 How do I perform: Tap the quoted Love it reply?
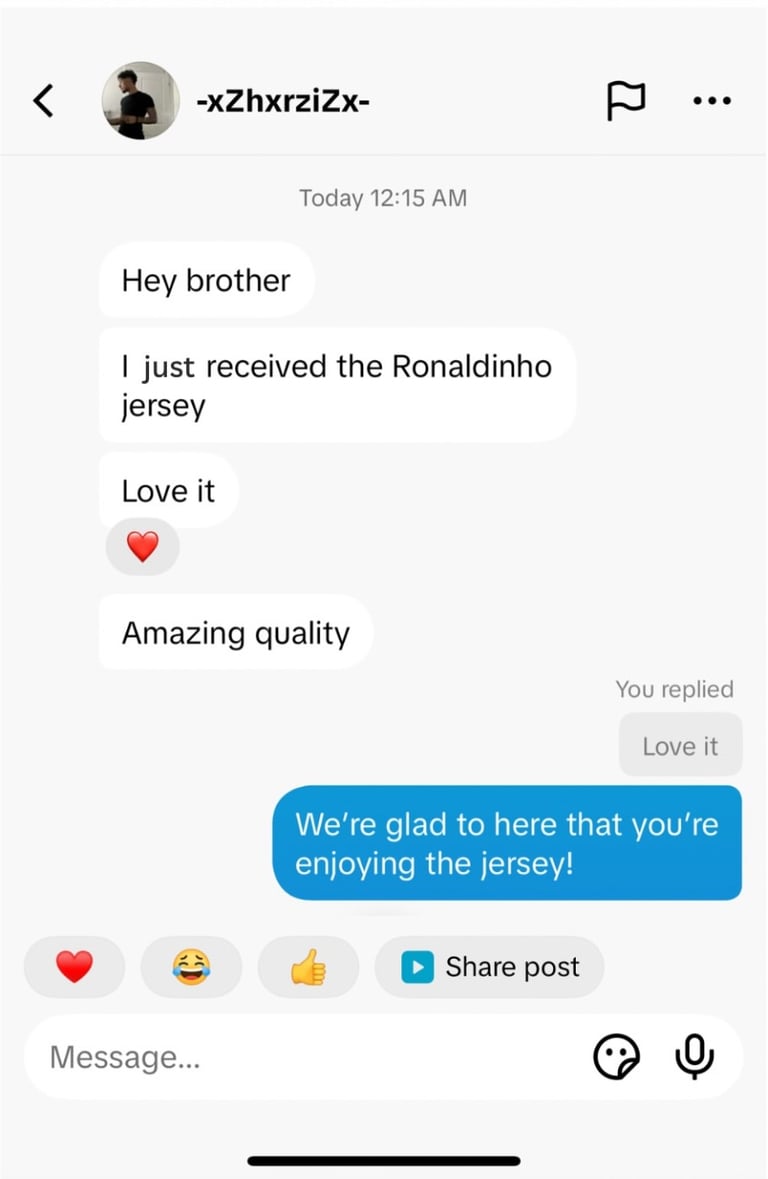point(680,746)
